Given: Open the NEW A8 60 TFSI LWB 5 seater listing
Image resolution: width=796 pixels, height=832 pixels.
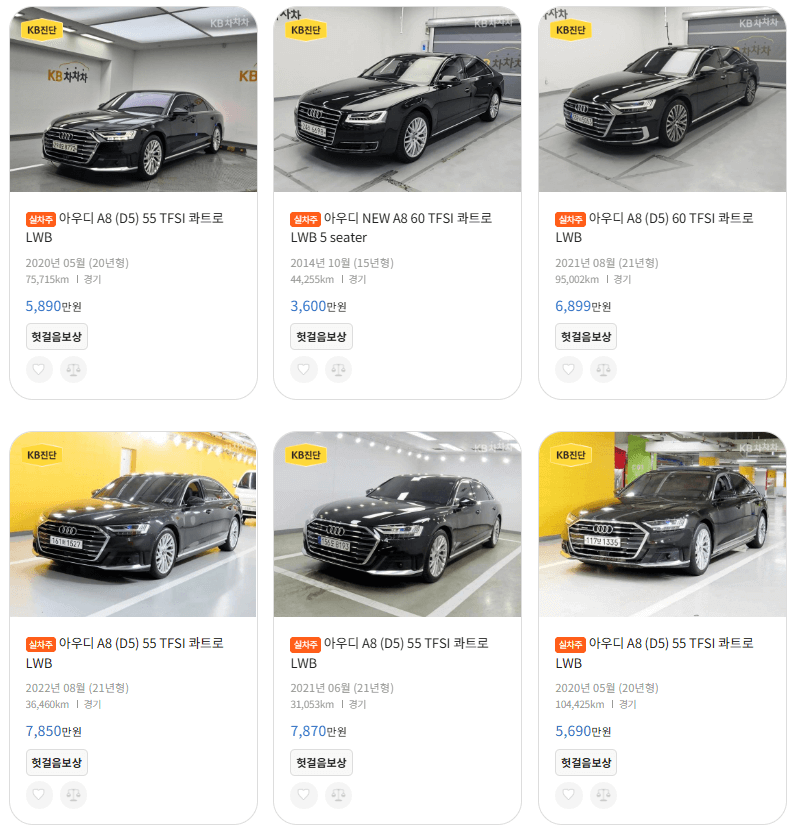Looking at the screenshot, I should pos(396,230).
